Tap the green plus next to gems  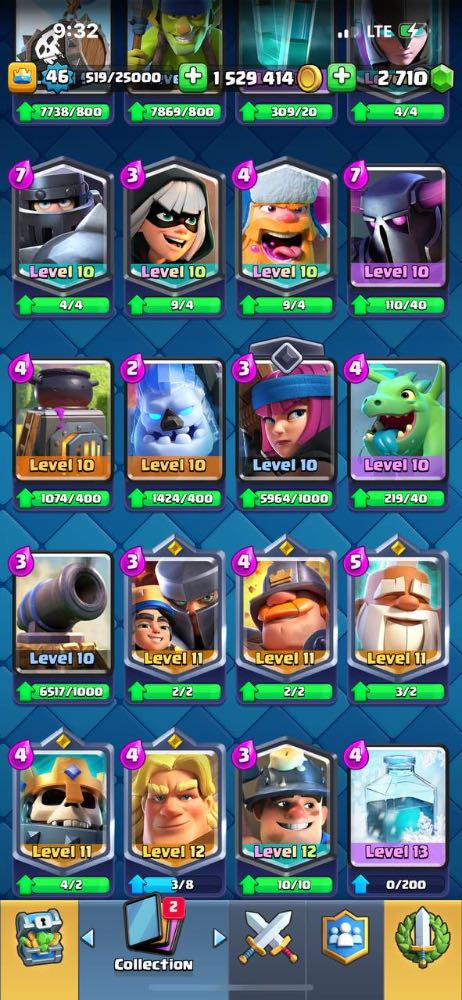click(x=342, y=78)
